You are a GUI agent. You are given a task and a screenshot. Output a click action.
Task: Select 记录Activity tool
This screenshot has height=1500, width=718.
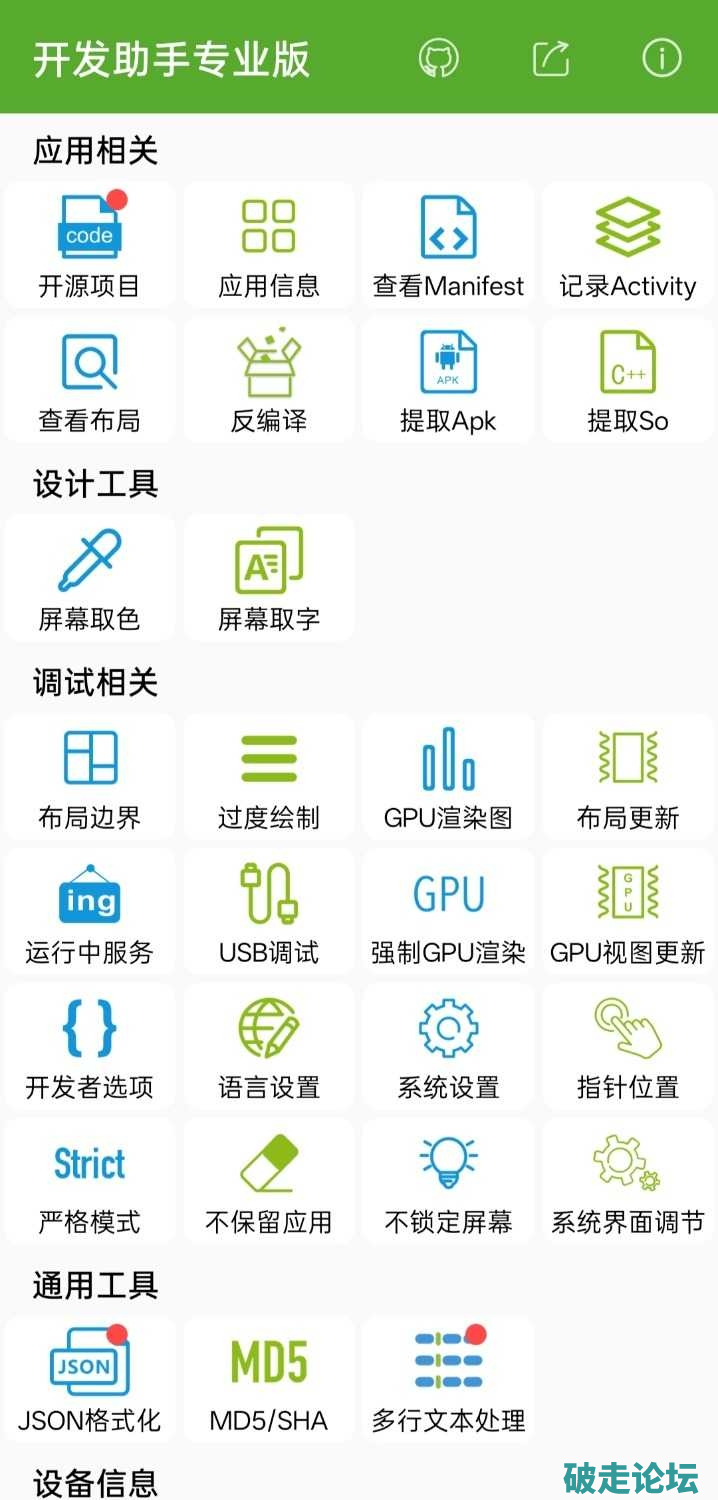point(628,245)
